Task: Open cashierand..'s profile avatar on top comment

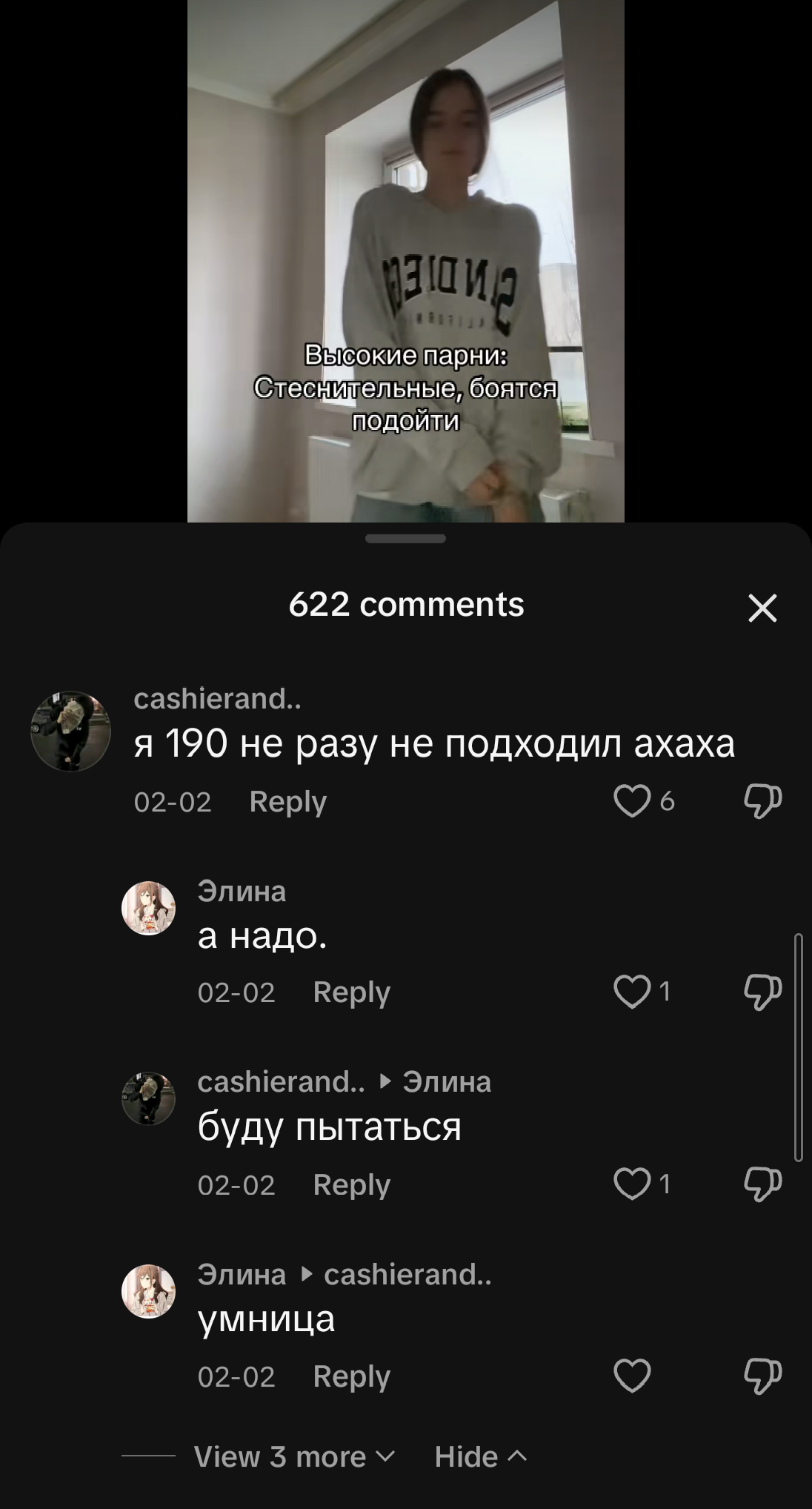Action: (70, 732)
